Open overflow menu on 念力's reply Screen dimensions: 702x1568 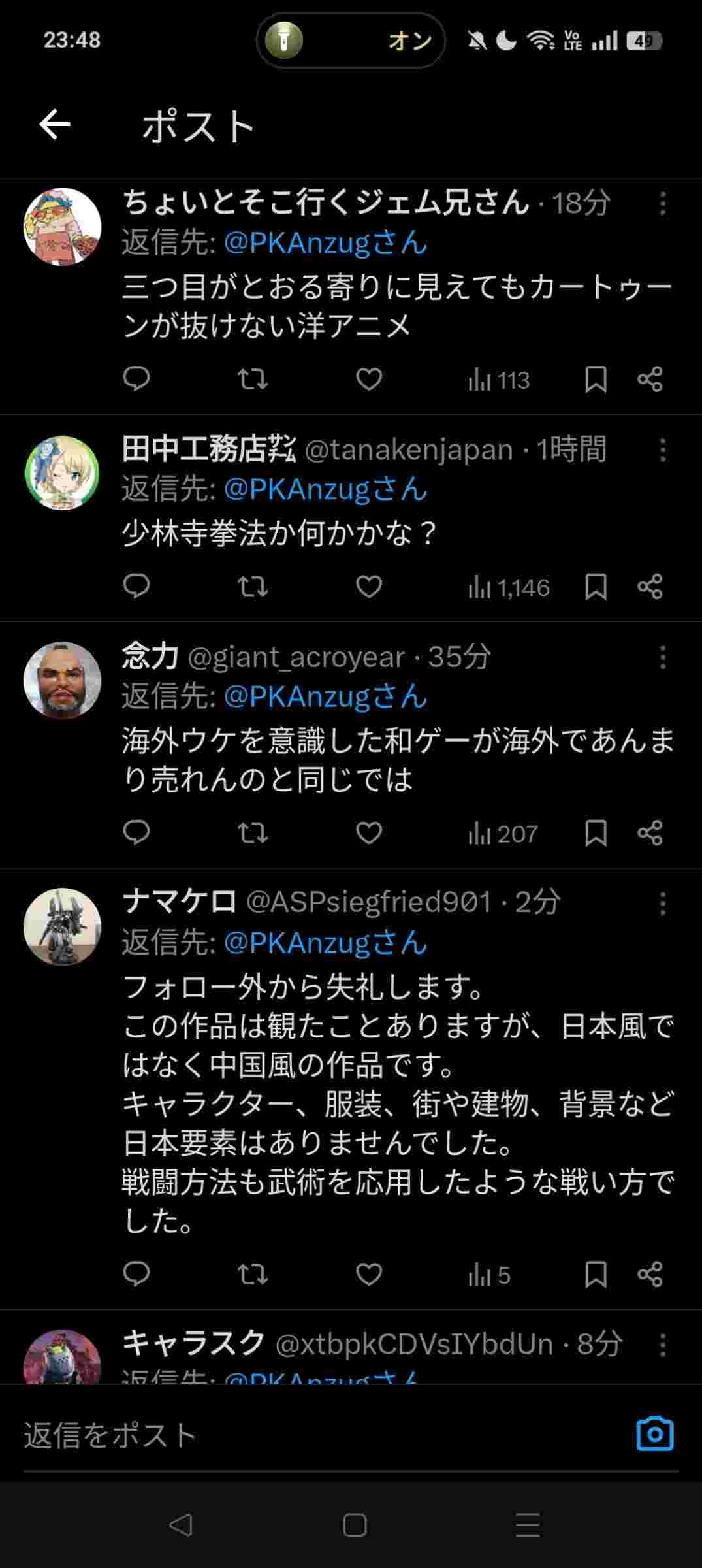point(662,657)
